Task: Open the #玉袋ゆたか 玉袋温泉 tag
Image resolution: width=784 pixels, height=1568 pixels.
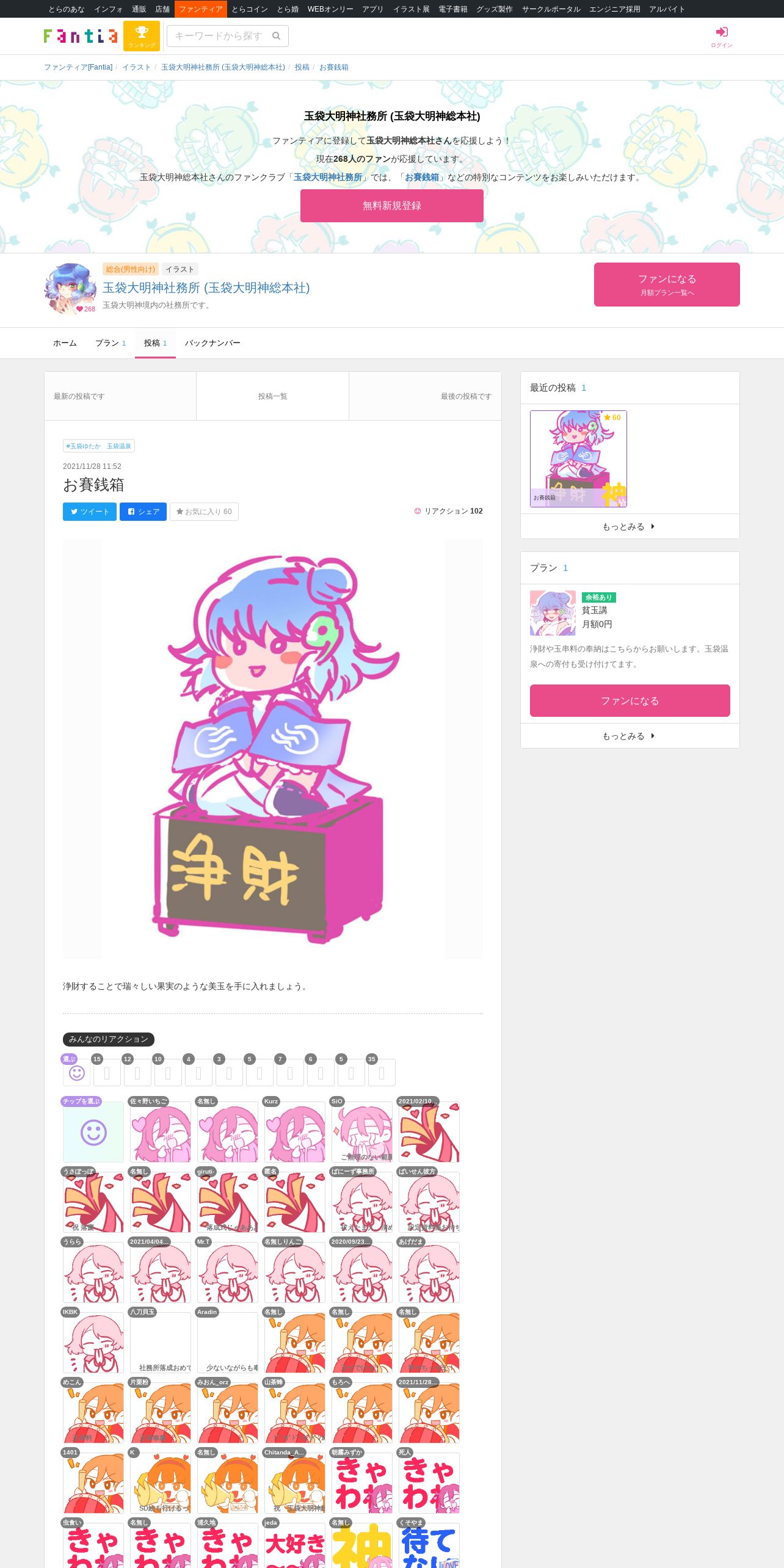Action: (99, 446)
